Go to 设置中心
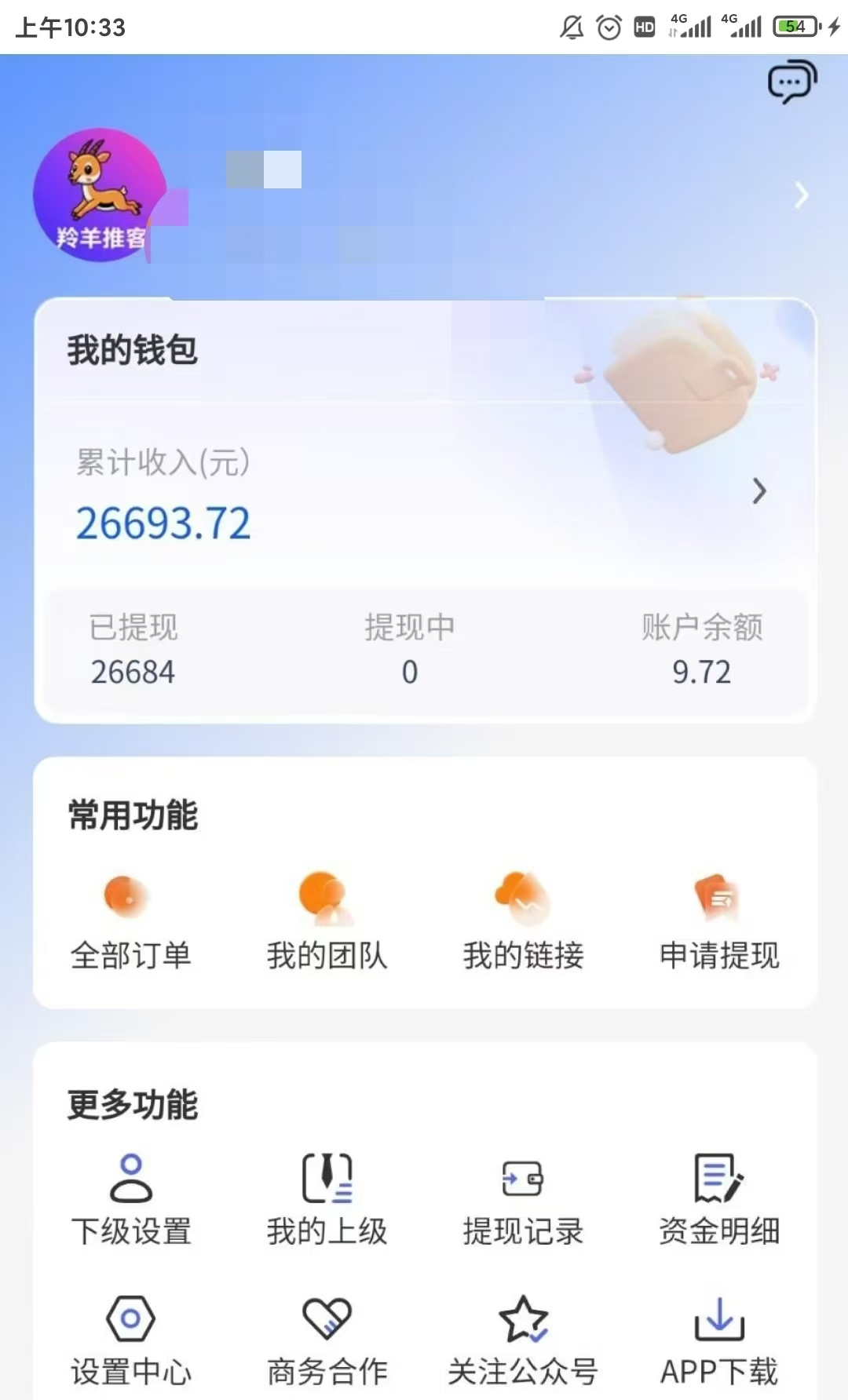Viewport: 848px width, 1400px height. 130,1340
